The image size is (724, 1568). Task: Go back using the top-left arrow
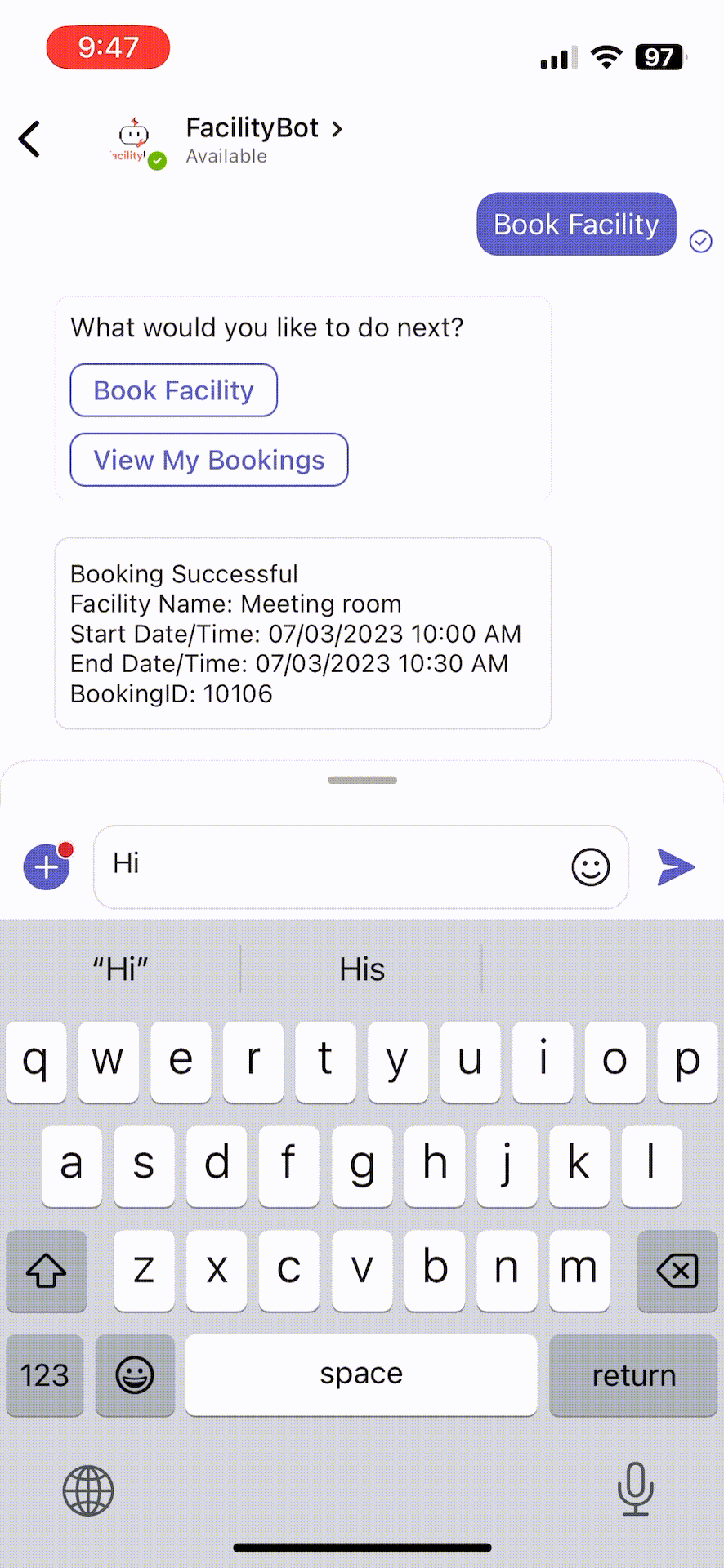point(30,139)
